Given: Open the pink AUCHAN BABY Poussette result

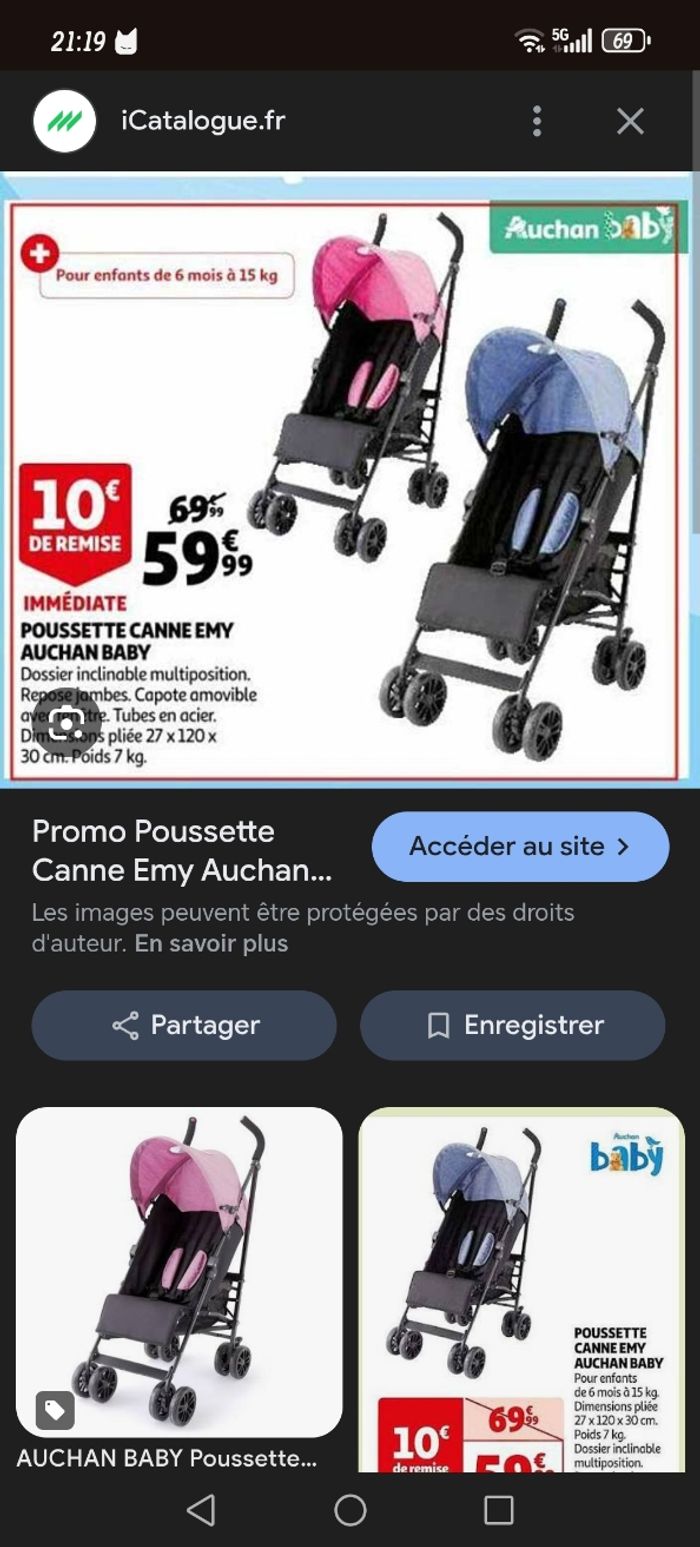Looking at the screenshot, I should (x=179, y=1271).
